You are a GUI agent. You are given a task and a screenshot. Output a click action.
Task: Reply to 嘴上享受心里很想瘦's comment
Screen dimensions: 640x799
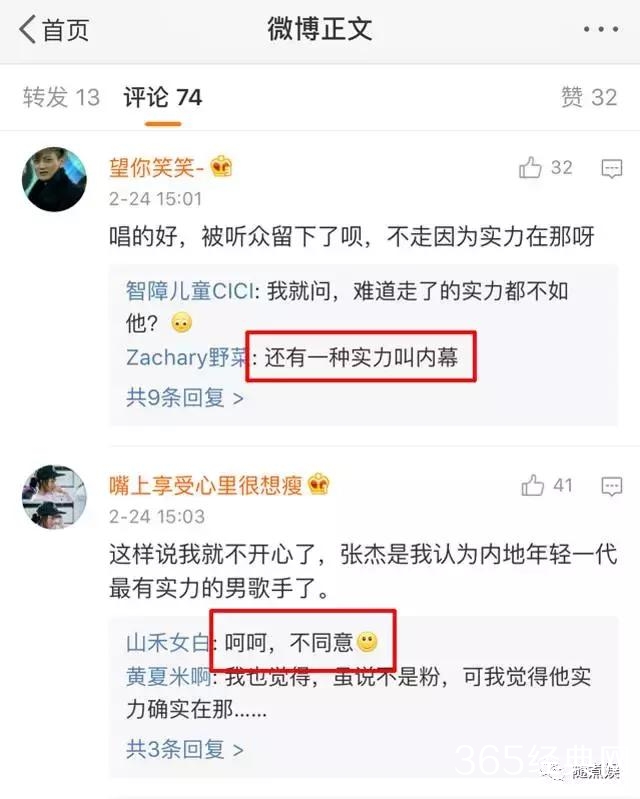click(611, 487)
